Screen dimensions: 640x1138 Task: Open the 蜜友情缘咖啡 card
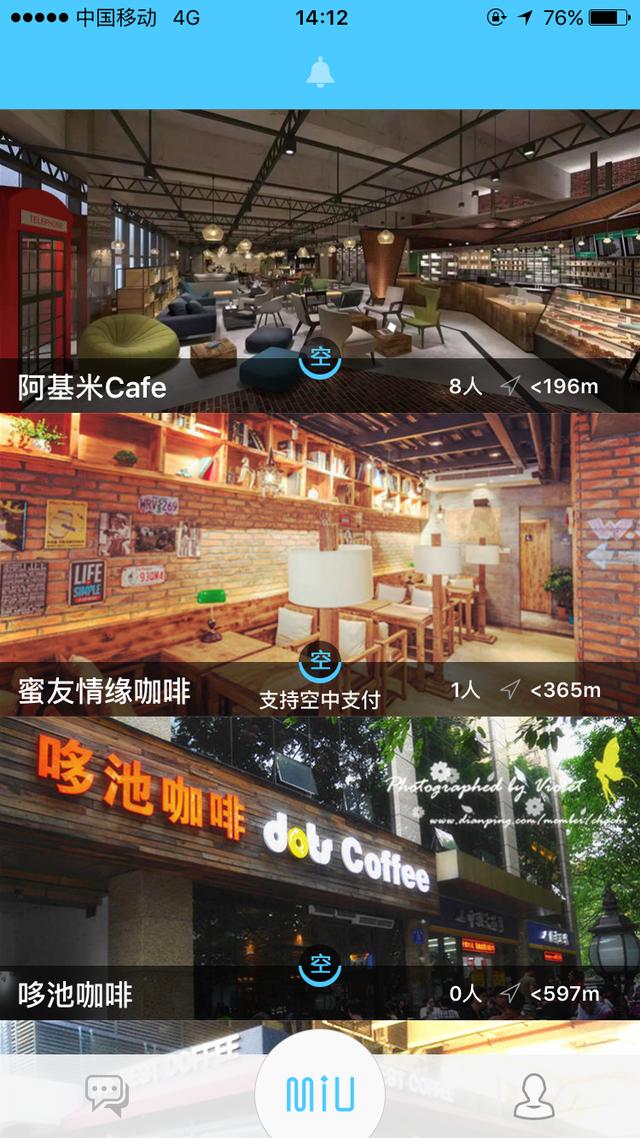320,565
